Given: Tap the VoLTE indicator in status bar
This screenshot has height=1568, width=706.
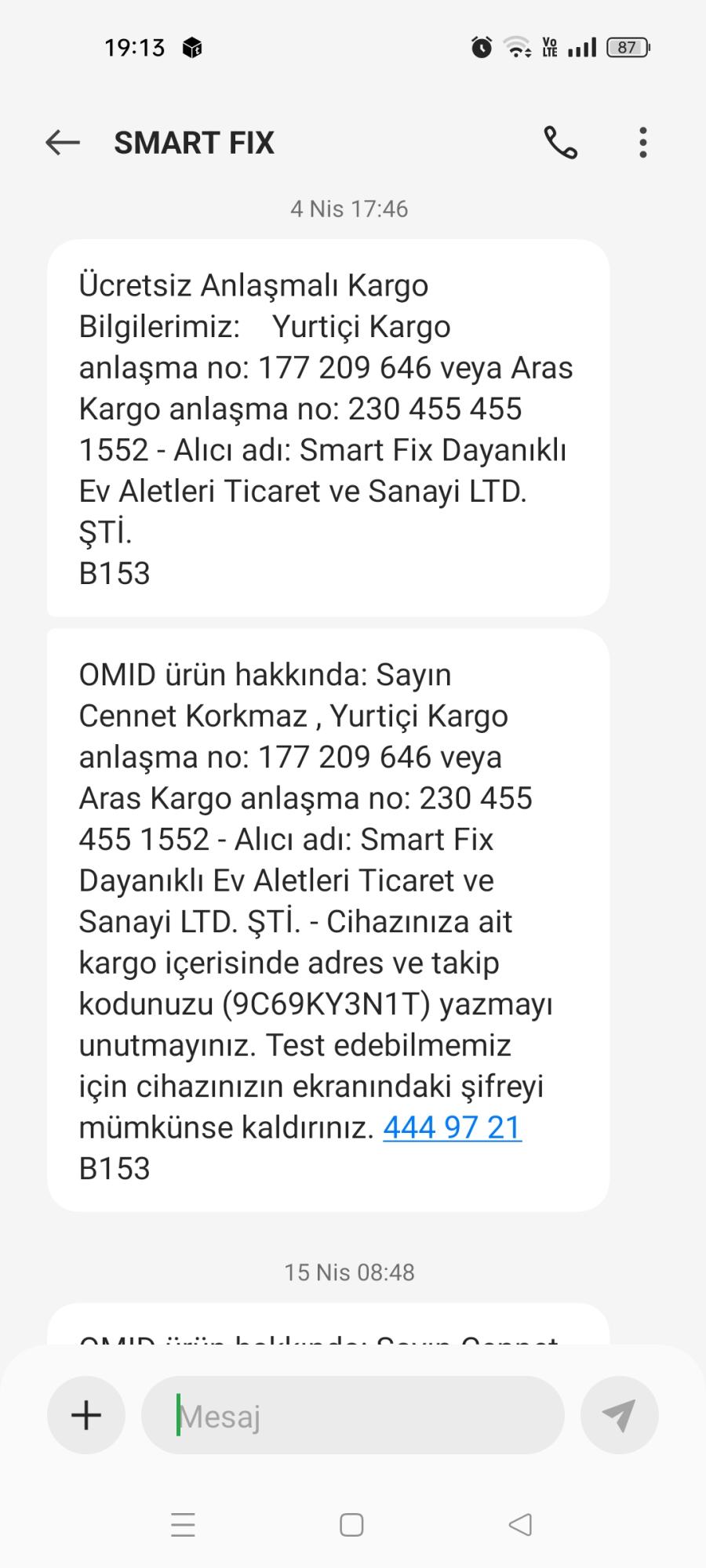Looking at the screenshot, I should [549, 47].
